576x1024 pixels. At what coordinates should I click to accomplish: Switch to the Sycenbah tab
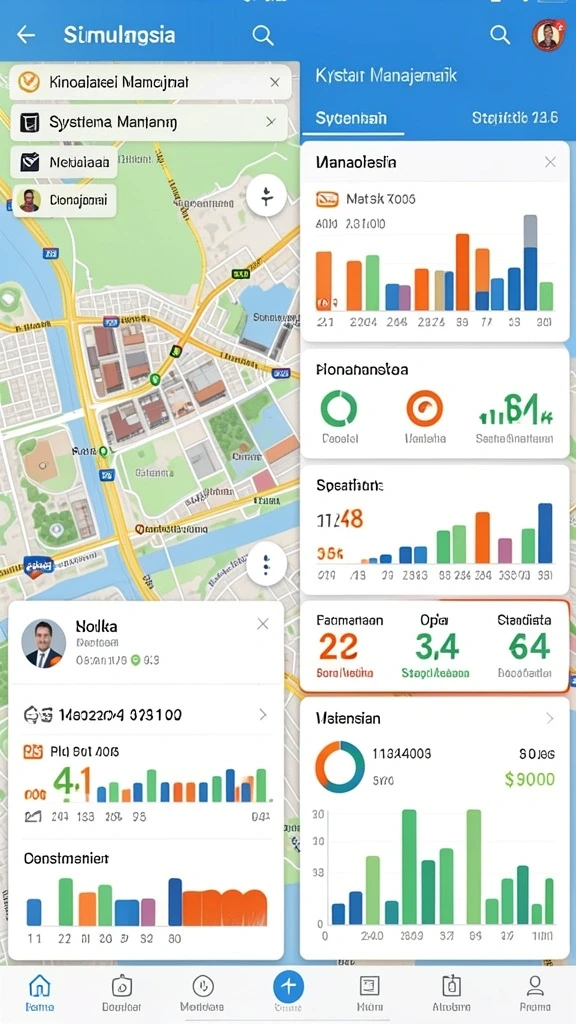(x=351, y=118)
